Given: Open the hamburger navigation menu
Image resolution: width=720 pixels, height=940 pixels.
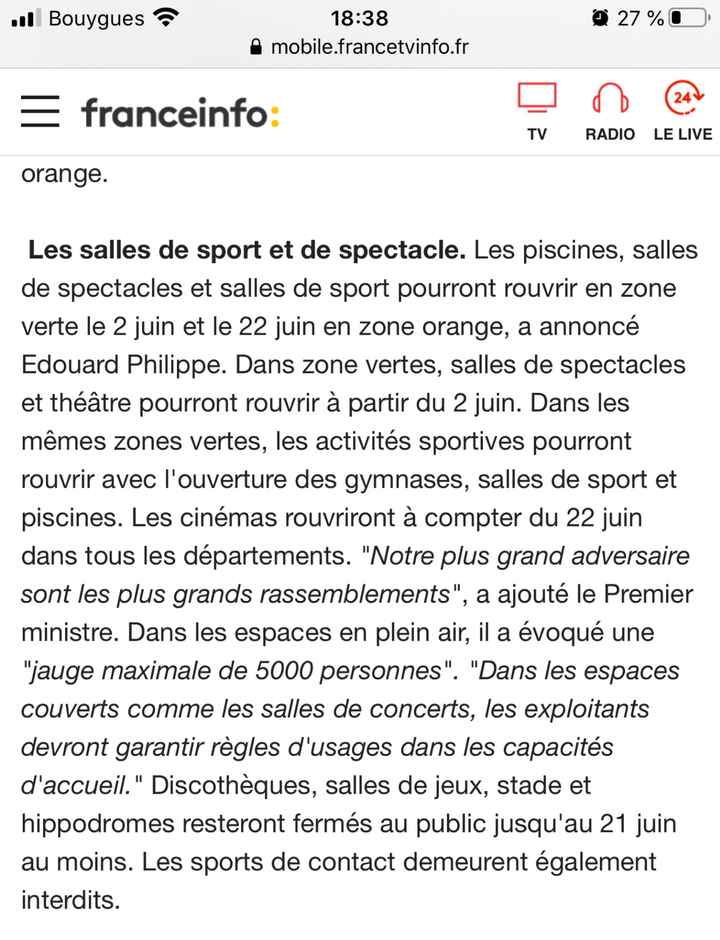Looking at the screenshot, I should pos(39,112).
